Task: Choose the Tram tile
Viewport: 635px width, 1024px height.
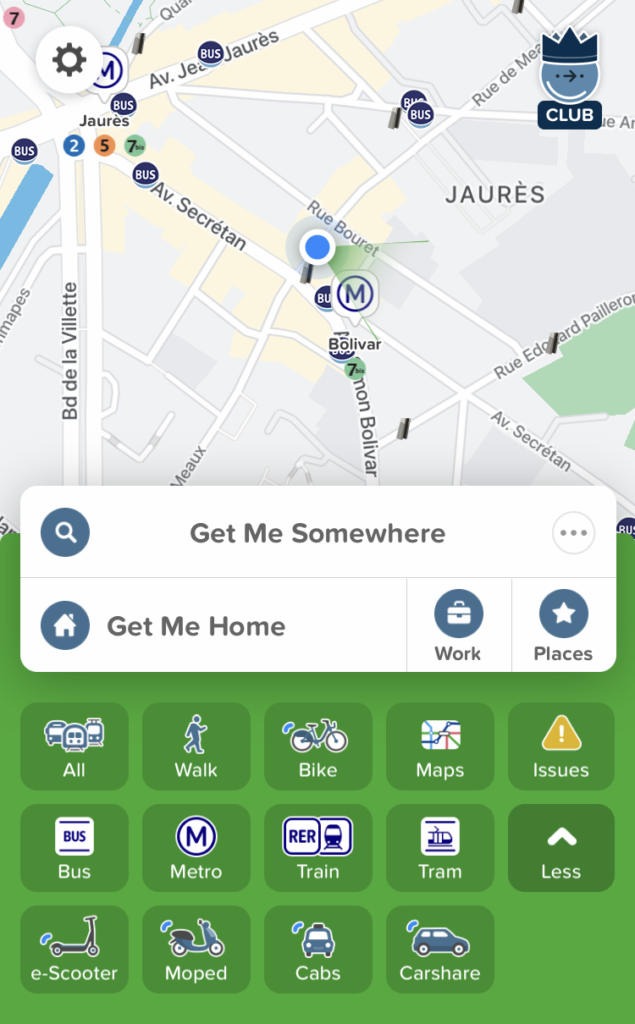Action: click(x=440, y=848)
